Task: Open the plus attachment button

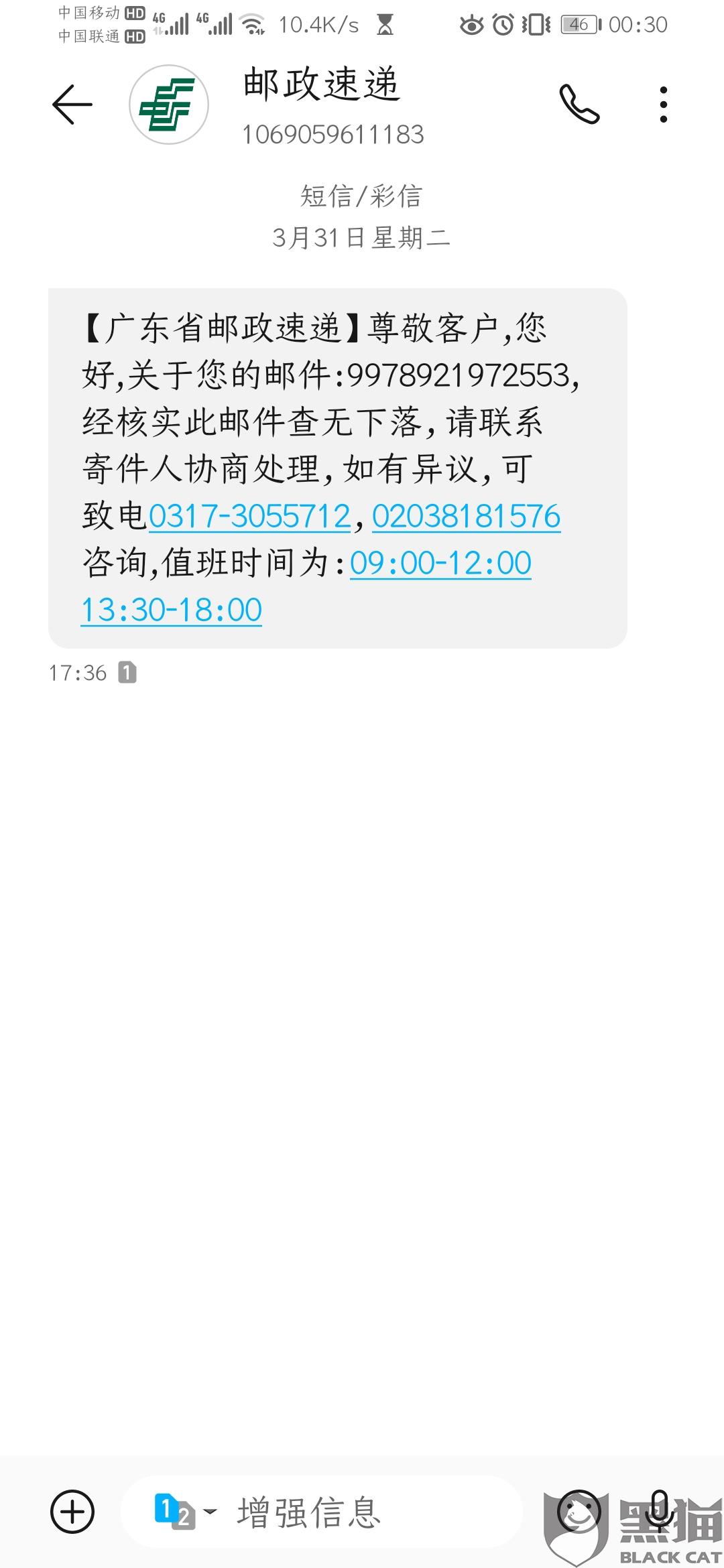Action: (72, 1512)
